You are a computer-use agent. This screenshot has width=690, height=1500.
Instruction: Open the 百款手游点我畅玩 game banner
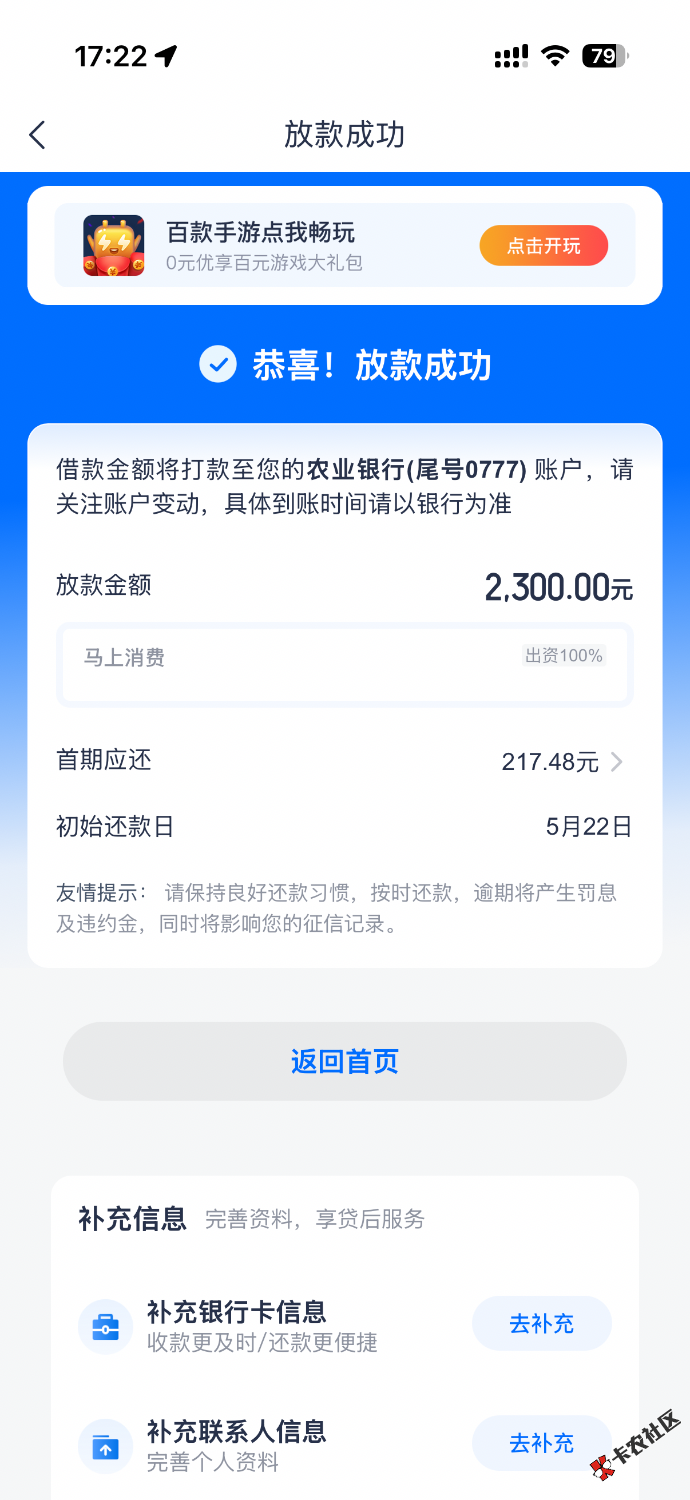point(260,245)
